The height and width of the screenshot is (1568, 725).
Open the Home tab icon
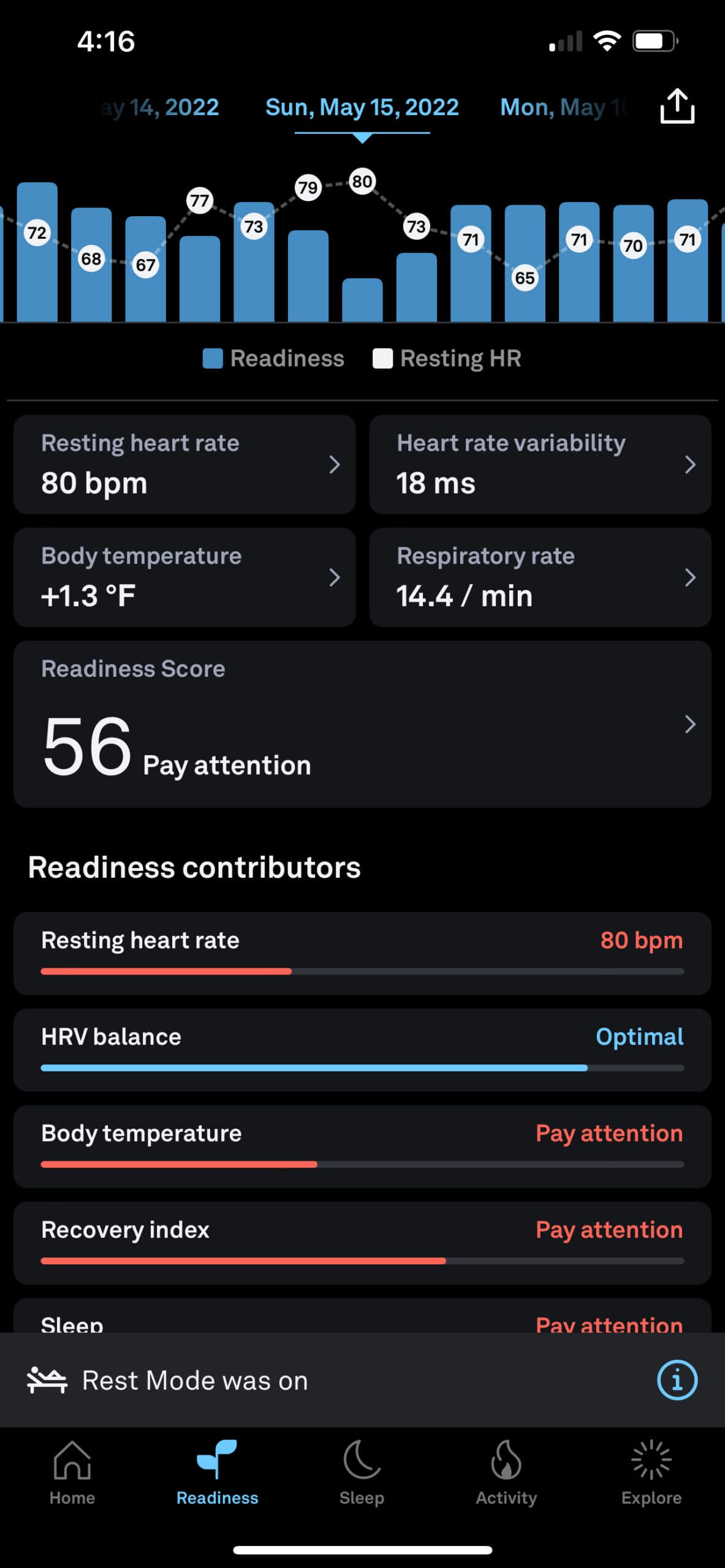coord(72,1477)
